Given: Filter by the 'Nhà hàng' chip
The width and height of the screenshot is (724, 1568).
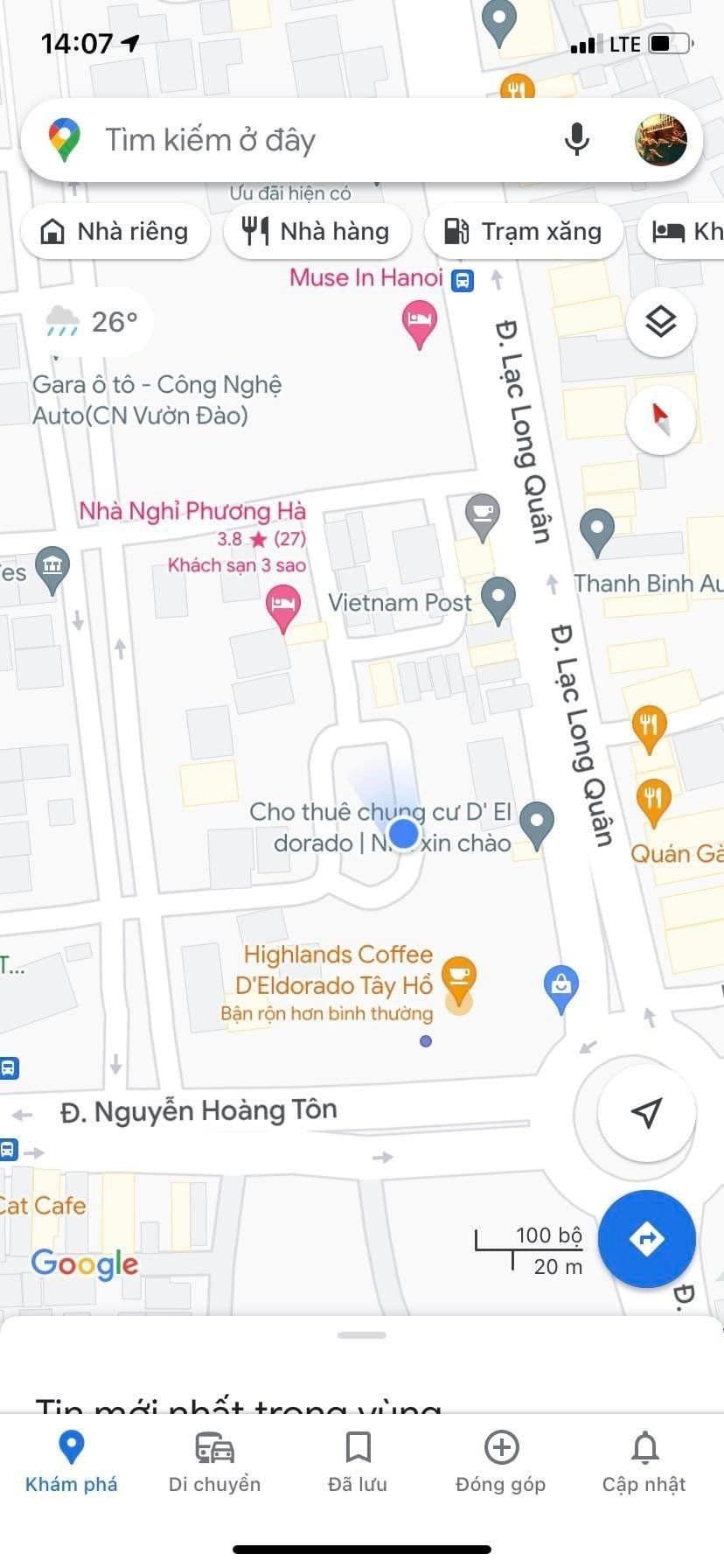Looking at the screenshot, I should pyautogui.click(x=317, y=232).
